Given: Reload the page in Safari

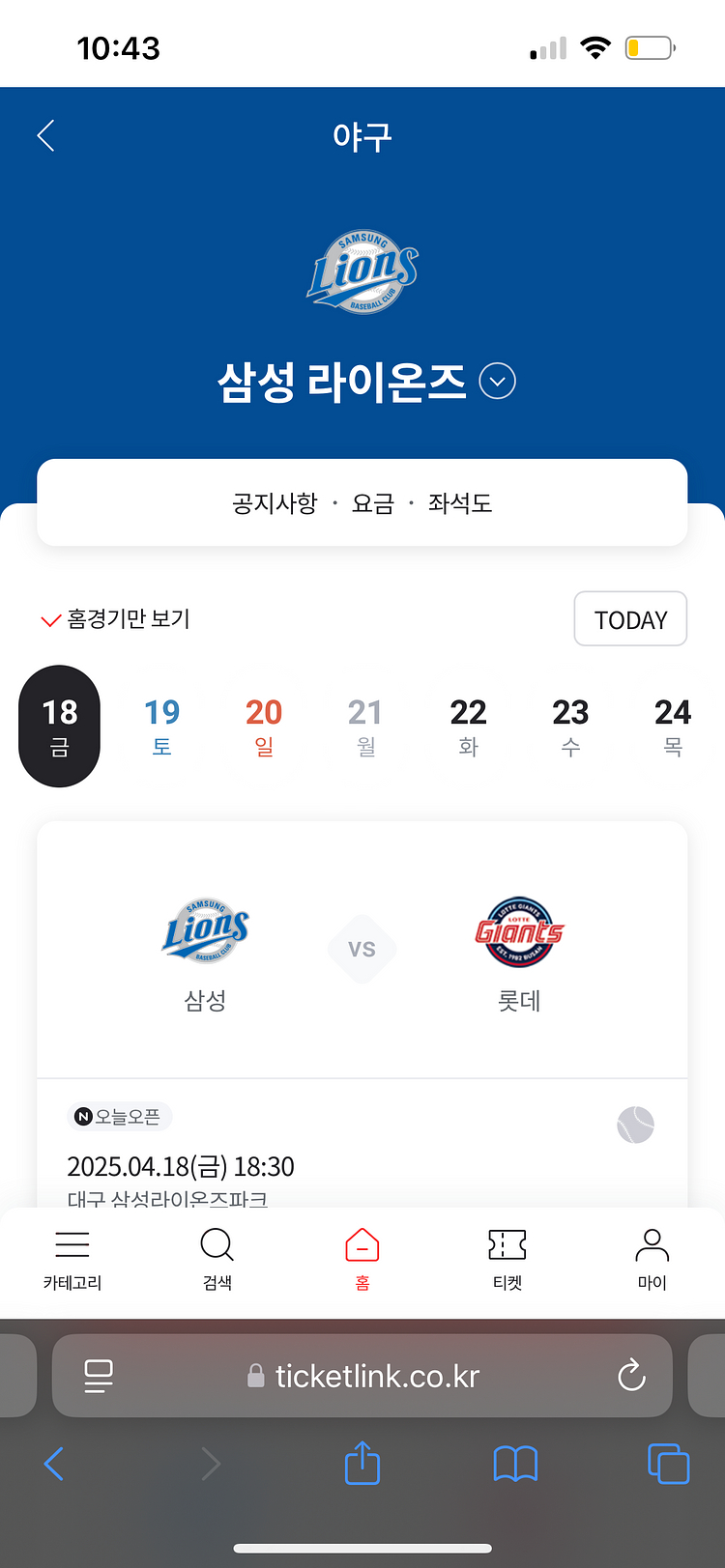Looking at the screenshot, I should pyautogui.click(x=631, y=1376).
